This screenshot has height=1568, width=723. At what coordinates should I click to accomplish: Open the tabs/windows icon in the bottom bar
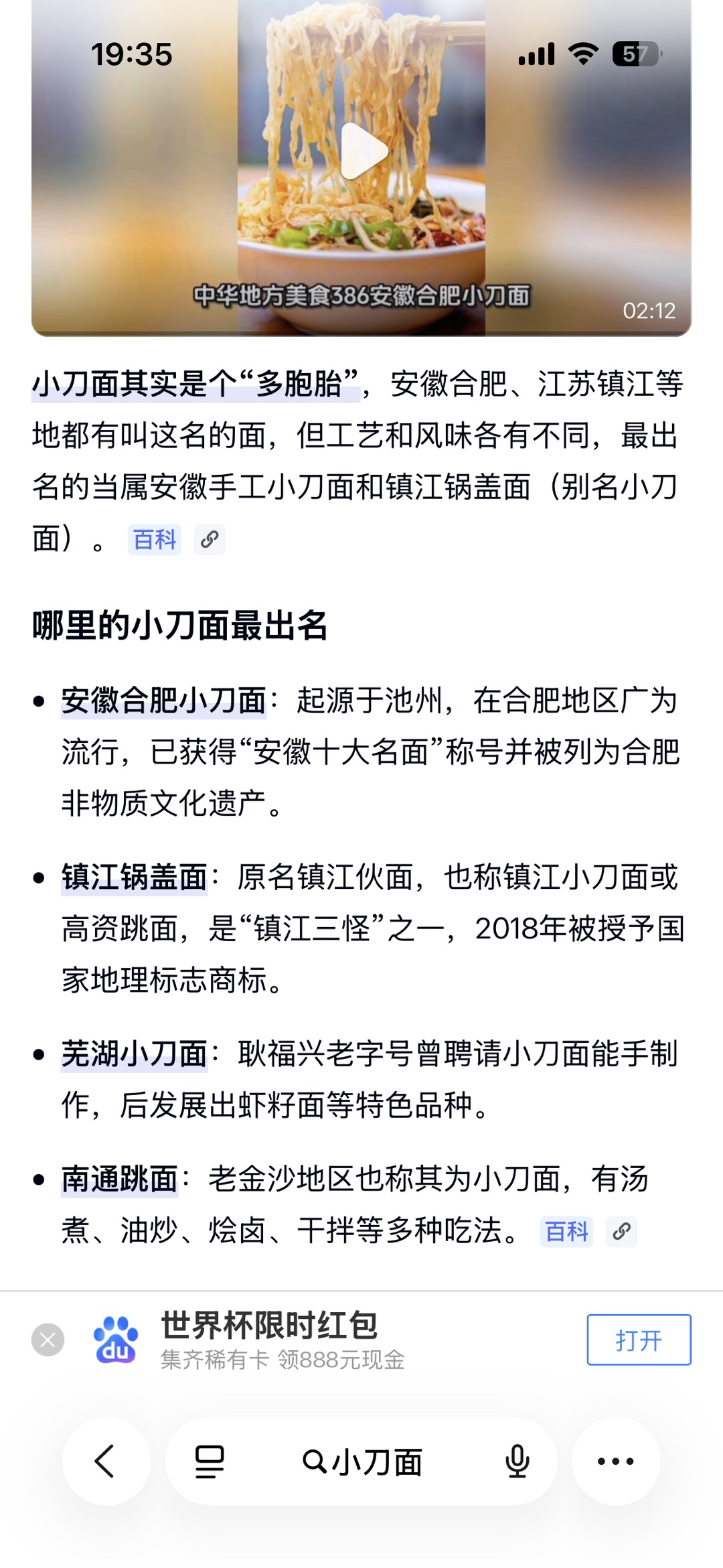(x=209, y=1462)
